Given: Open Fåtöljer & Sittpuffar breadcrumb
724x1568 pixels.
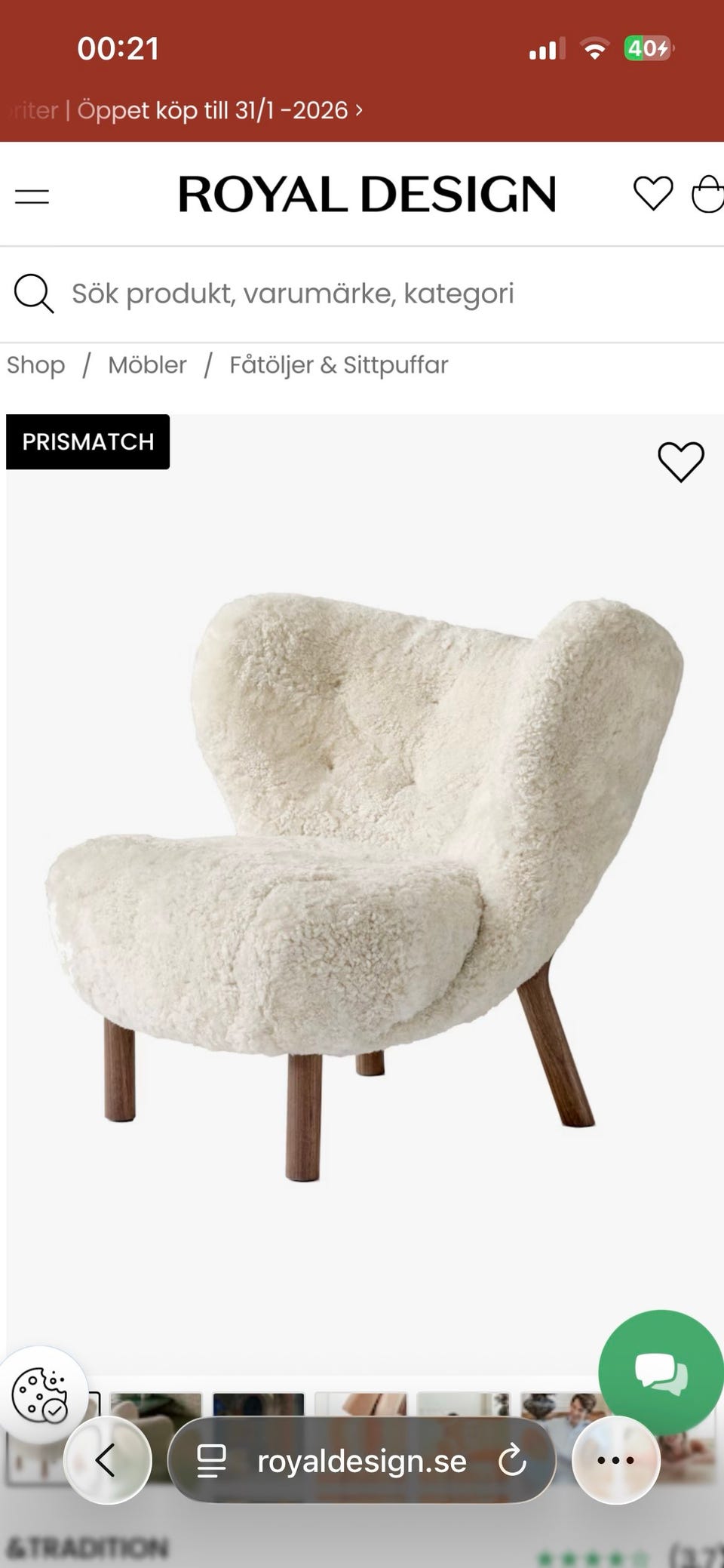Looking at the screenshot, I should [339, 364].
